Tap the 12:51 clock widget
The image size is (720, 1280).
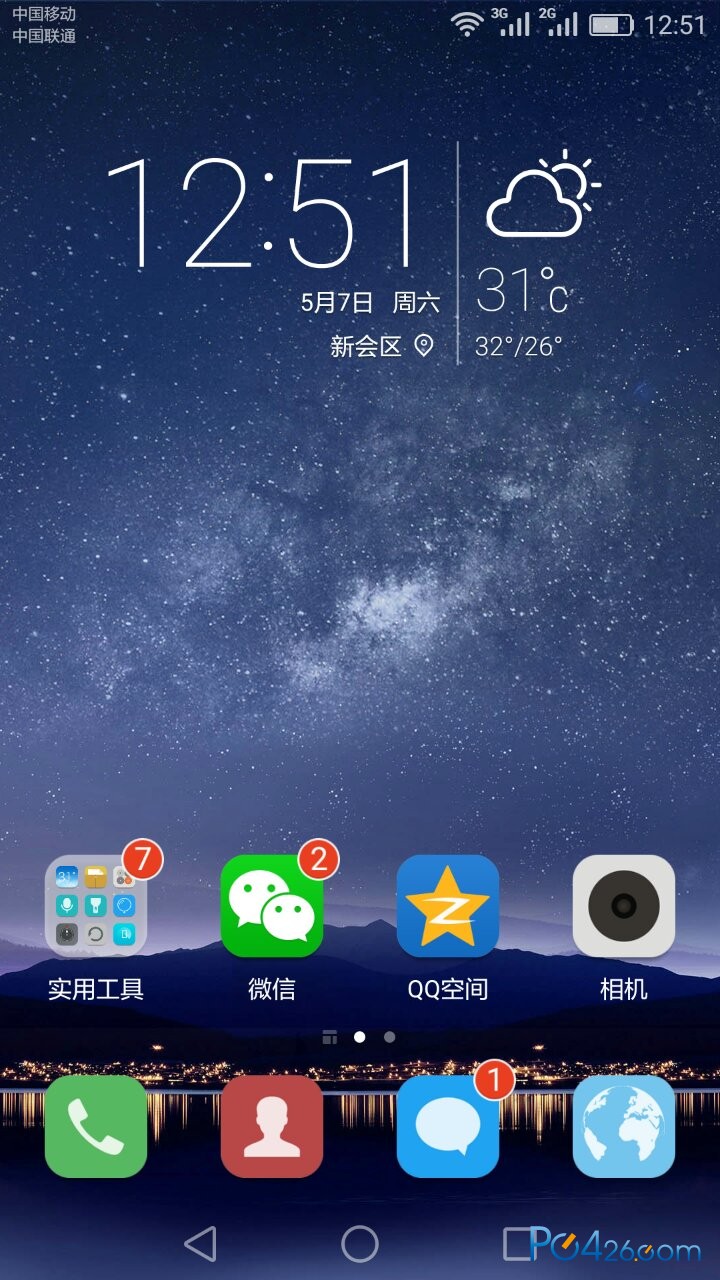[265, 215]
